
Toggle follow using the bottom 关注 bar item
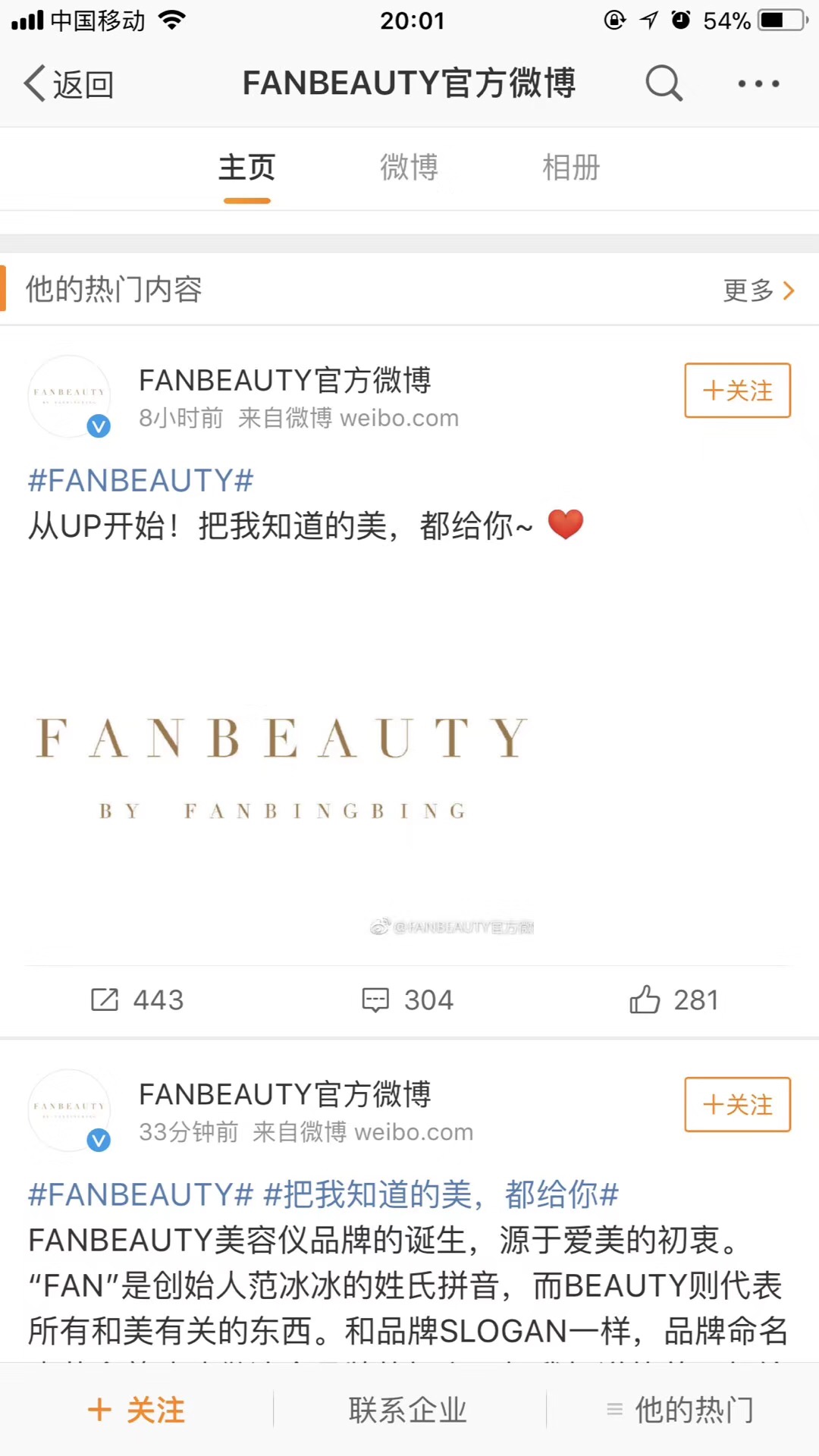pyautogui.click(x=135, y=1409)
